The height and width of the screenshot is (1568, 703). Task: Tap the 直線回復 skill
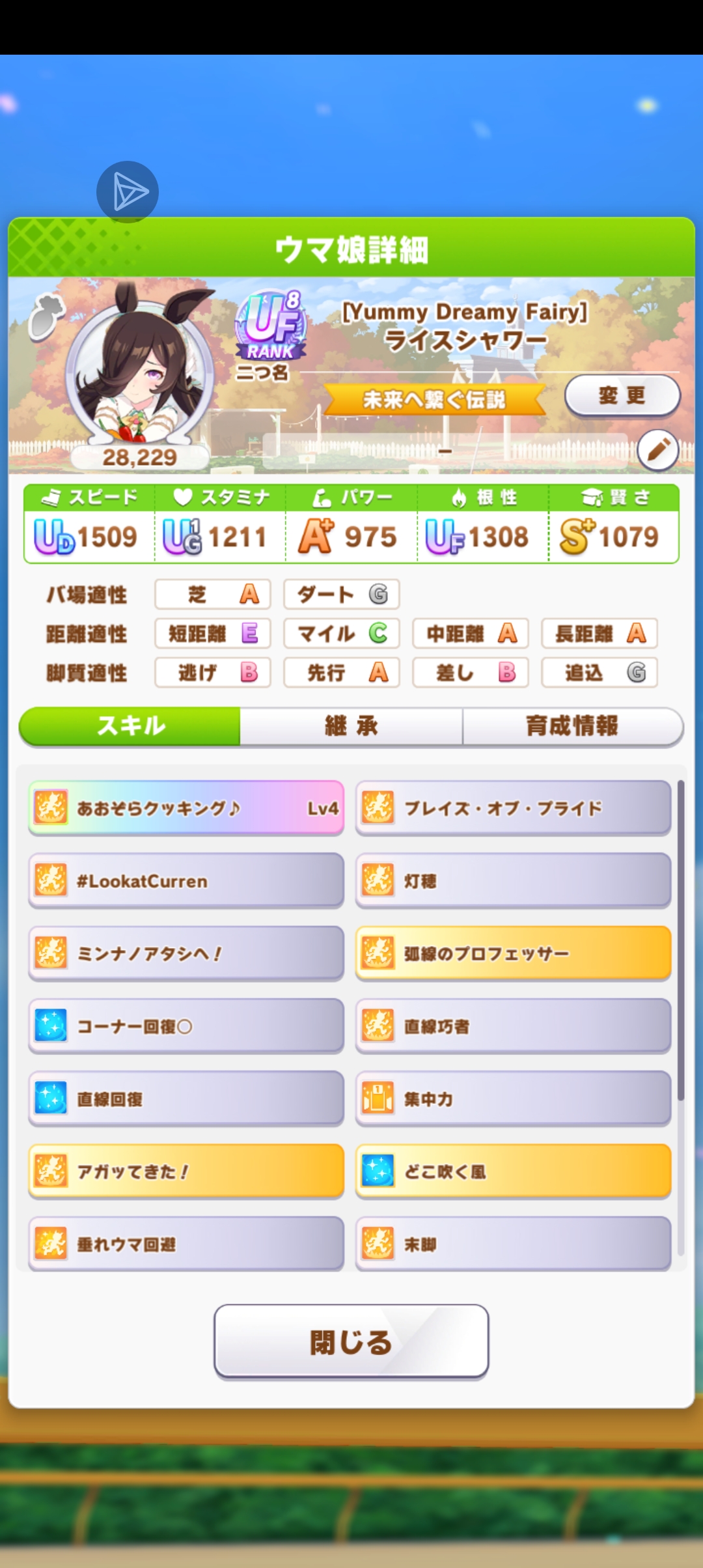coord(186,1099)
